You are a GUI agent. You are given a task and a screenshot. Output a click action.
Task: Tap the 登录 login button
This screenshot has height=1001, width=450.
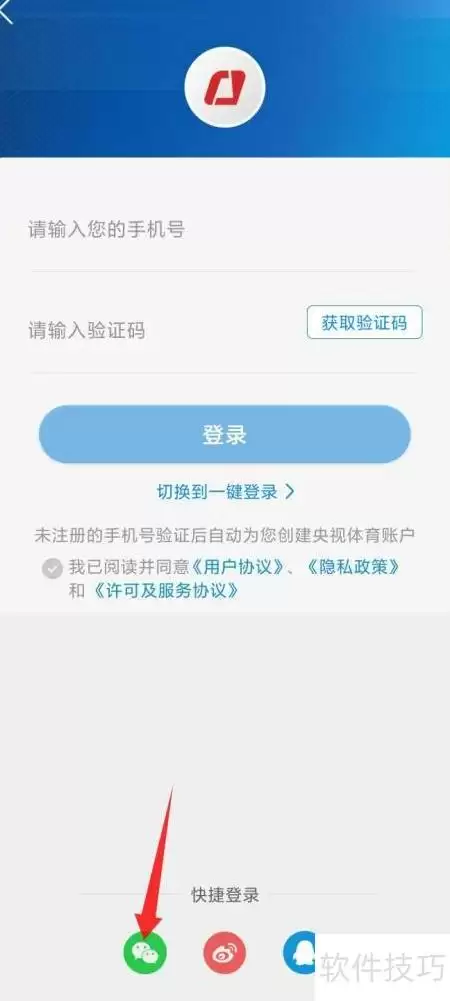coord(225,435)
